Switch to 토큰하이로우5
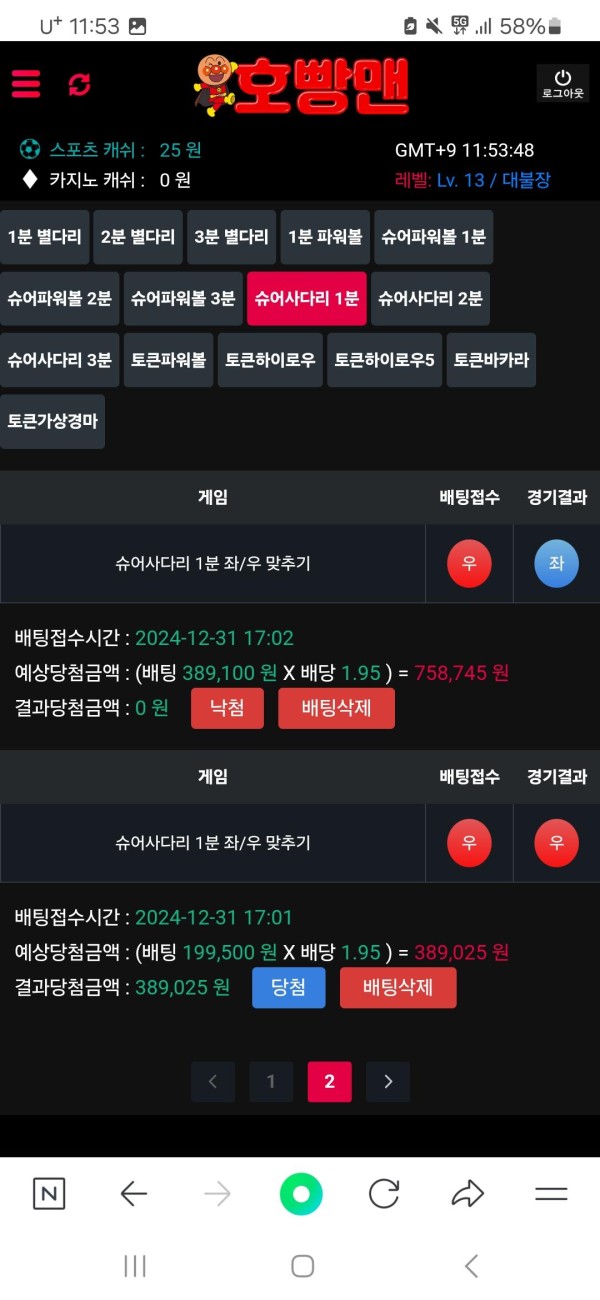 (x=384, y=360)
